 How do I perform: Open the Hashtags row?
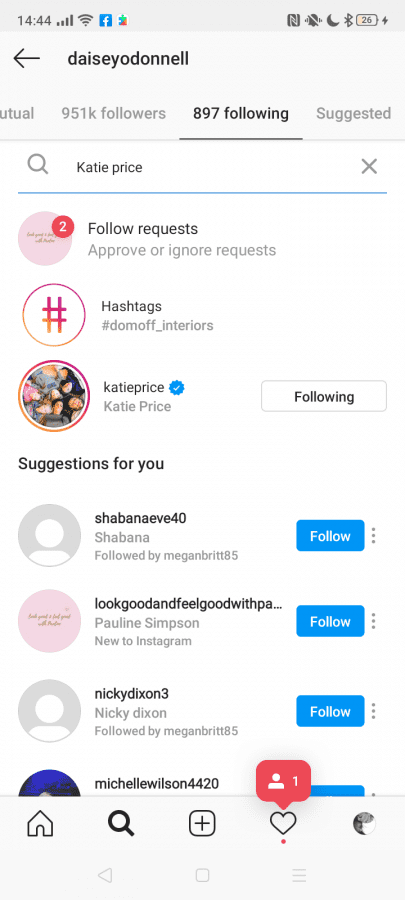(x=202, y=315)
